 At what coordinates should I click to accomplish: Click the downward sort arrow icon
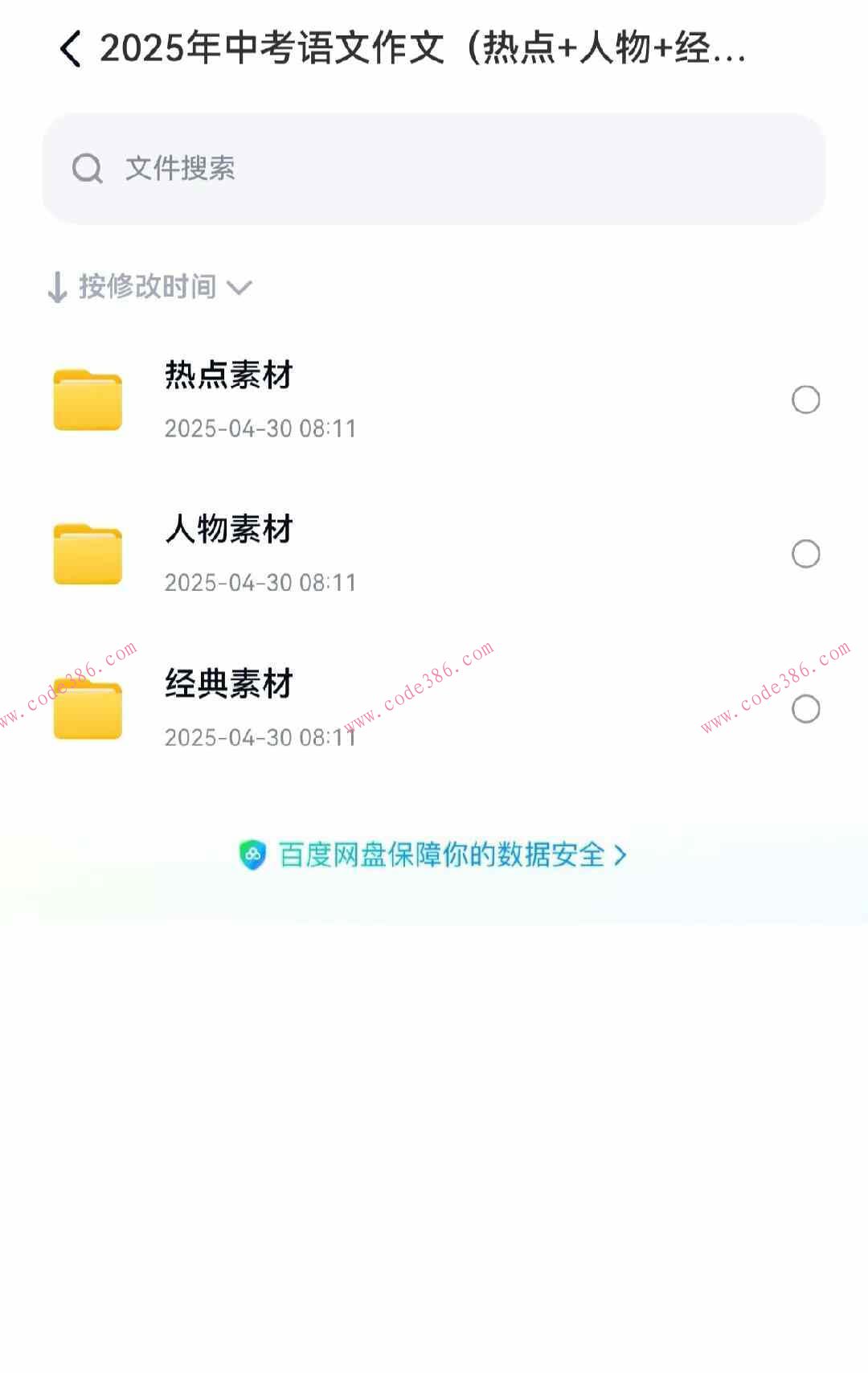click(x=57, y=287)
